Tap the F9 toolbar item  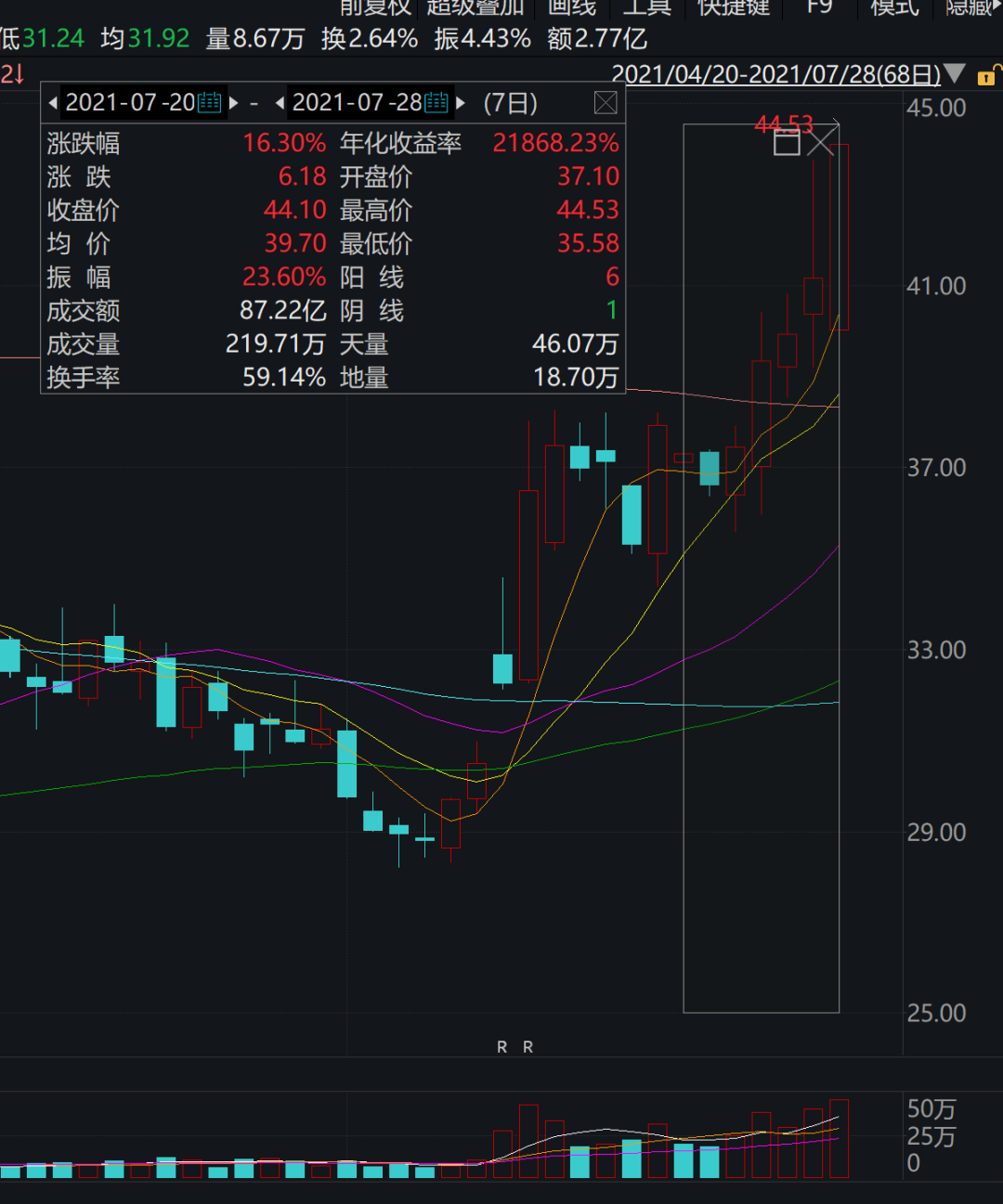click(819, 7)
